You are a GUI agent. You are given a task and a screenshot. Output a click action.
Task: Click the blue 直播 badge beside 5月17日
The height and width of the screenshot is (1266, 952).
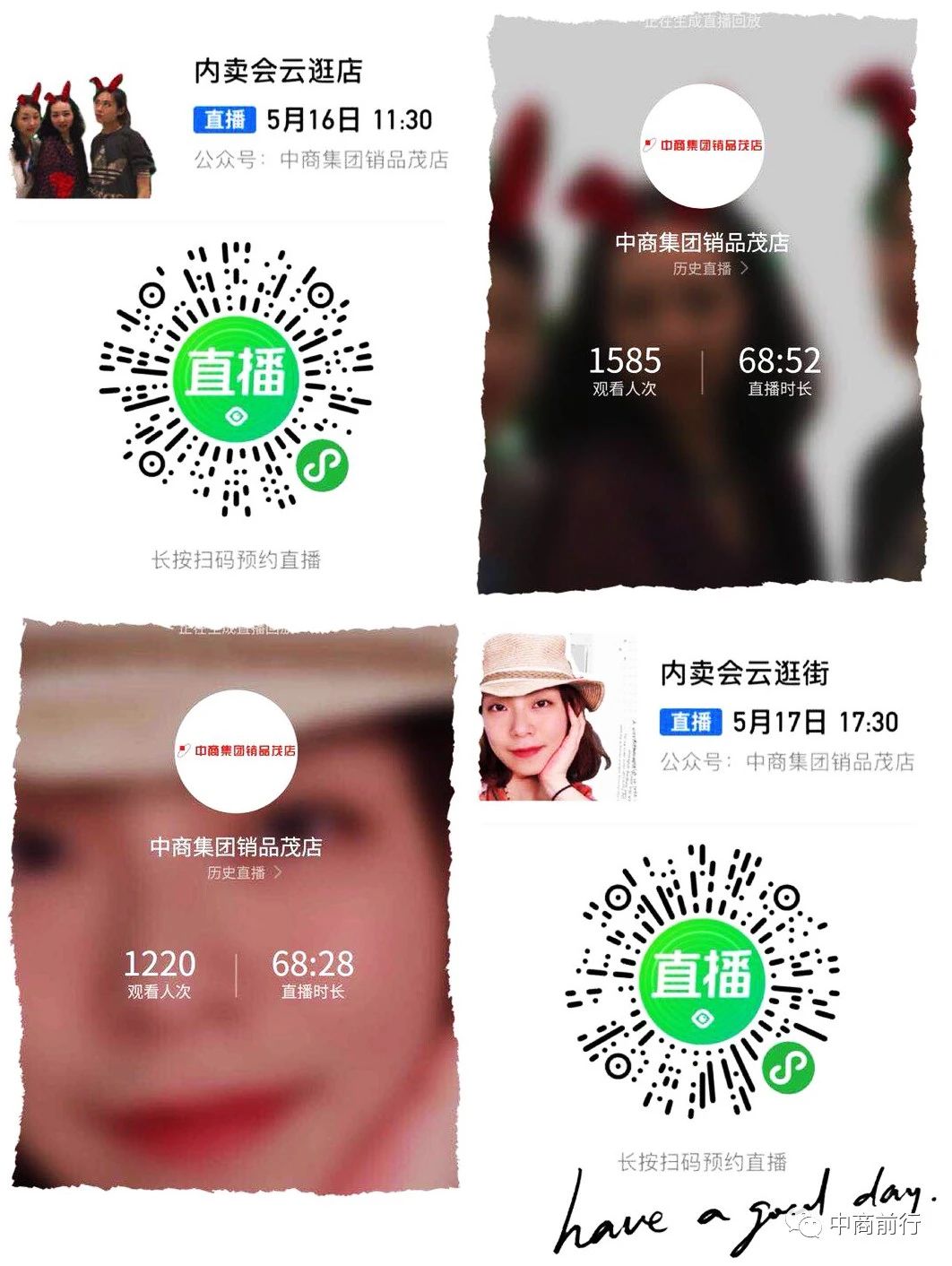coord(690,722)
